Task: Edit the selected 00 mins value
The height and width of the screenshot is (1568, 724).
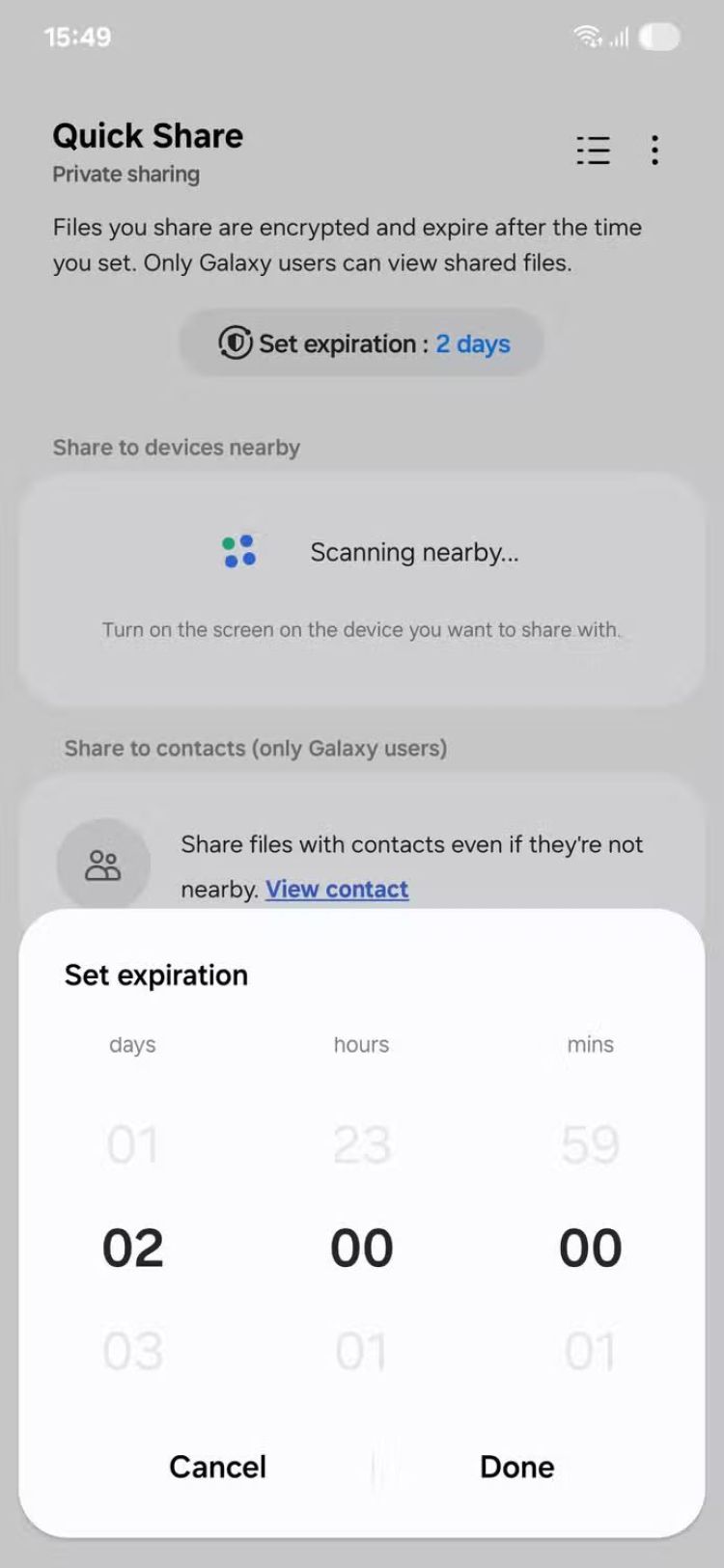Action: (x=590, y=1248)
